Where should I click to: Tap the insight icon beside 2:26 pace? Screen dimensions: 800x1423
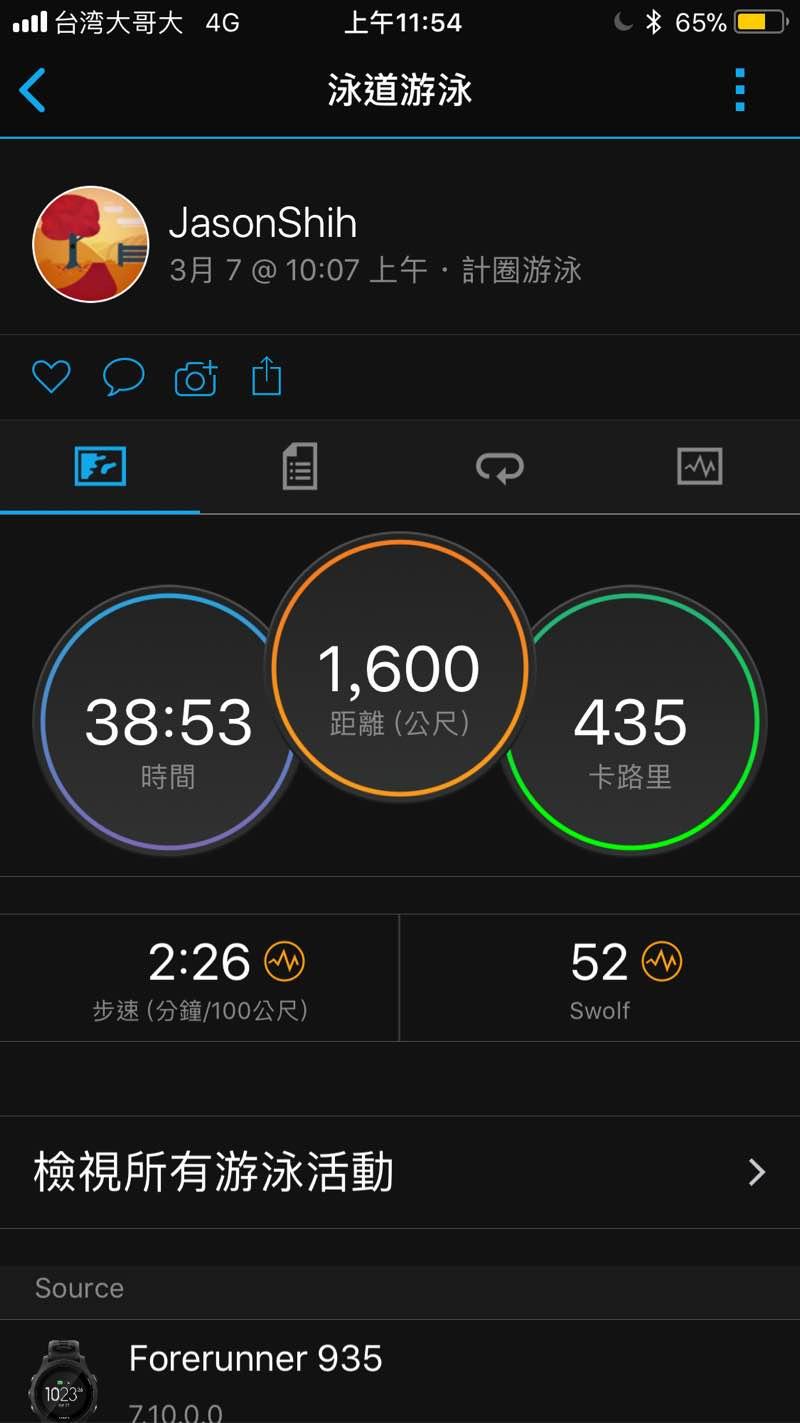click(x=285, y=962)
